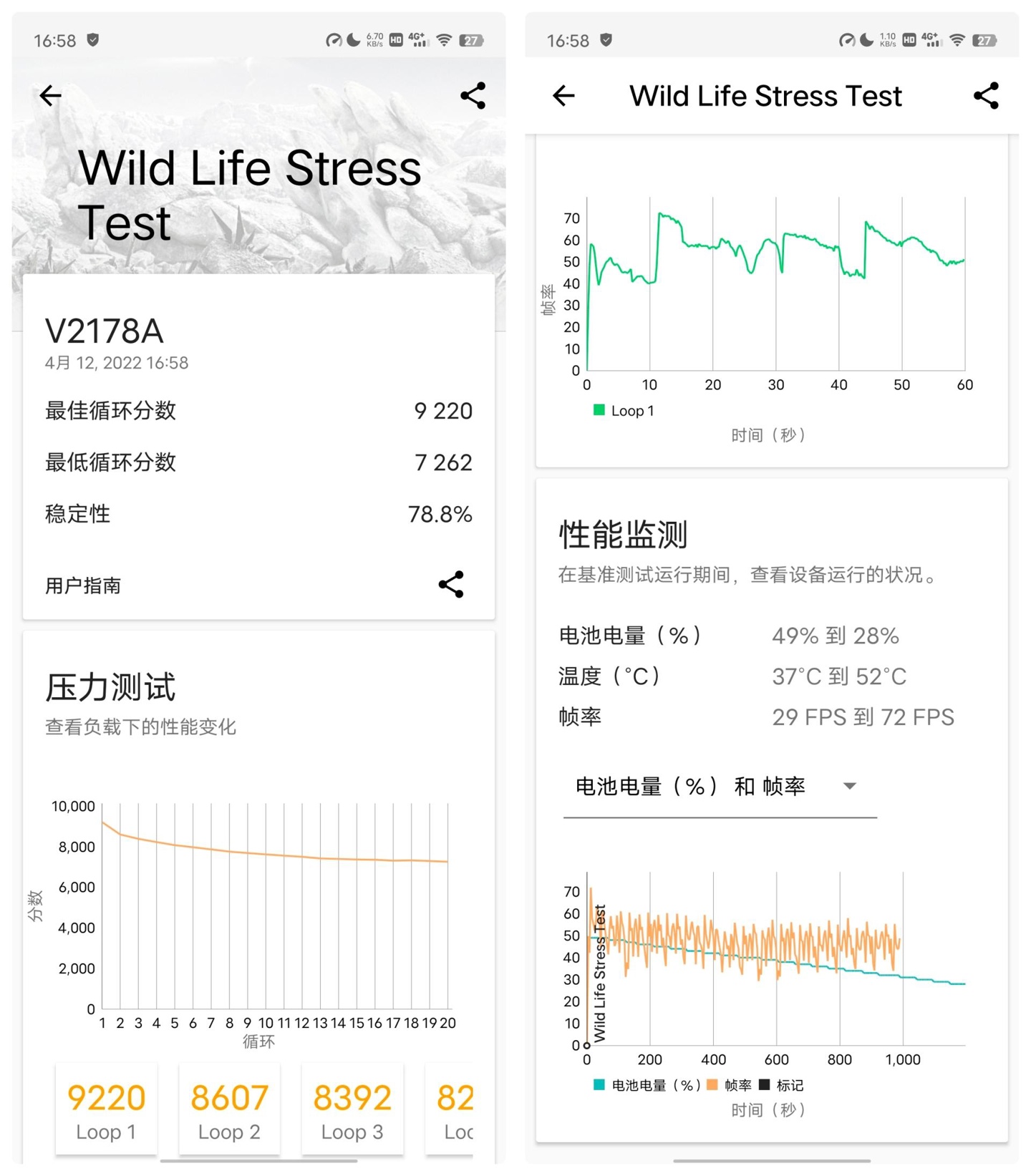This screenshot has height=1176, width=1031.
Task: Tap the 4G+ signal icon
Action: pos(417,41)
